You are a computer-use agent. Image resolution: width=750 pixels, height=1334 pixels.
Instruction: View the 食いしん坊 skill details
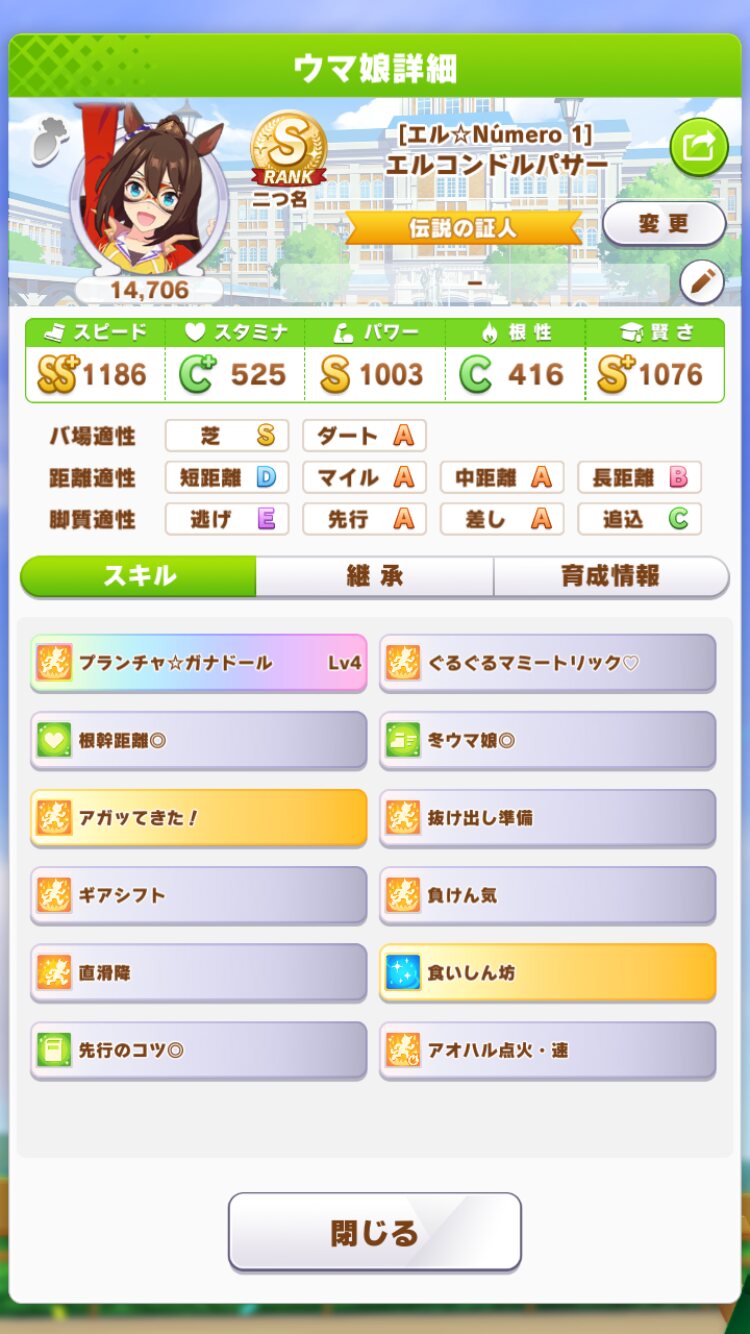[548, 972]
